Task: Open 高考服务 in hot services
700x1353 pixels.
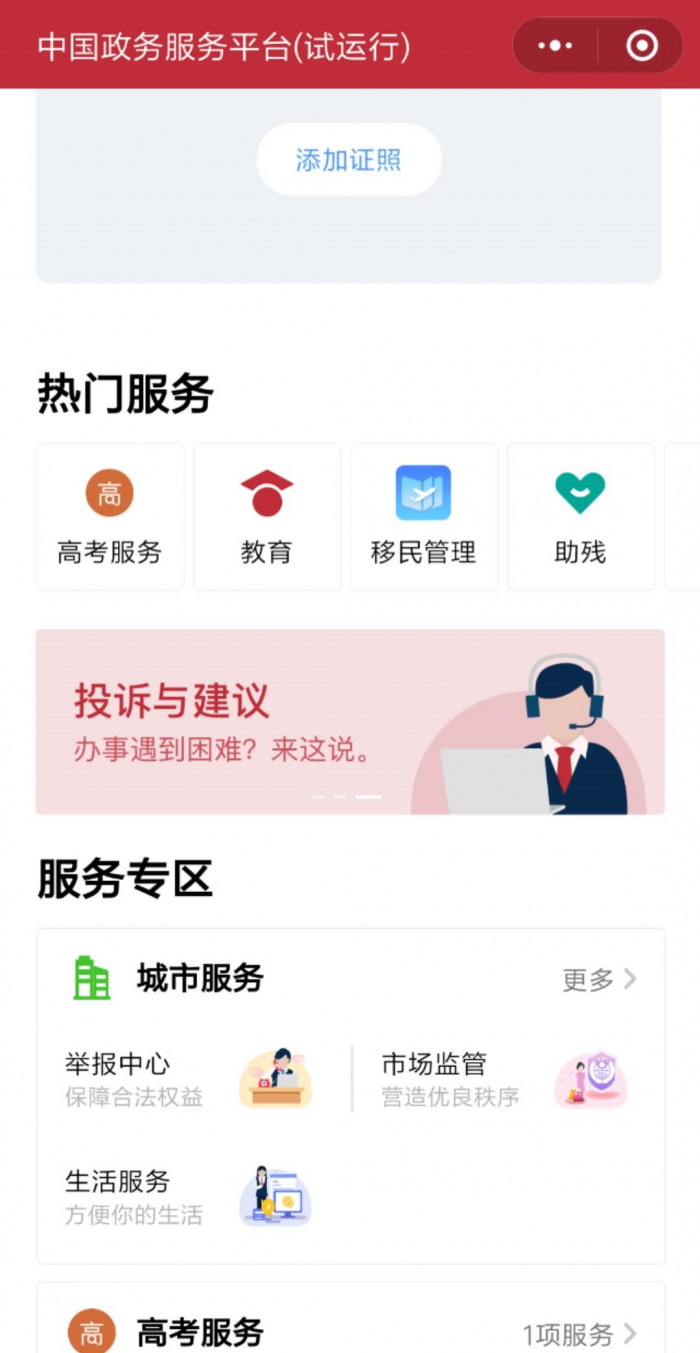Action: tap(110, 517)
